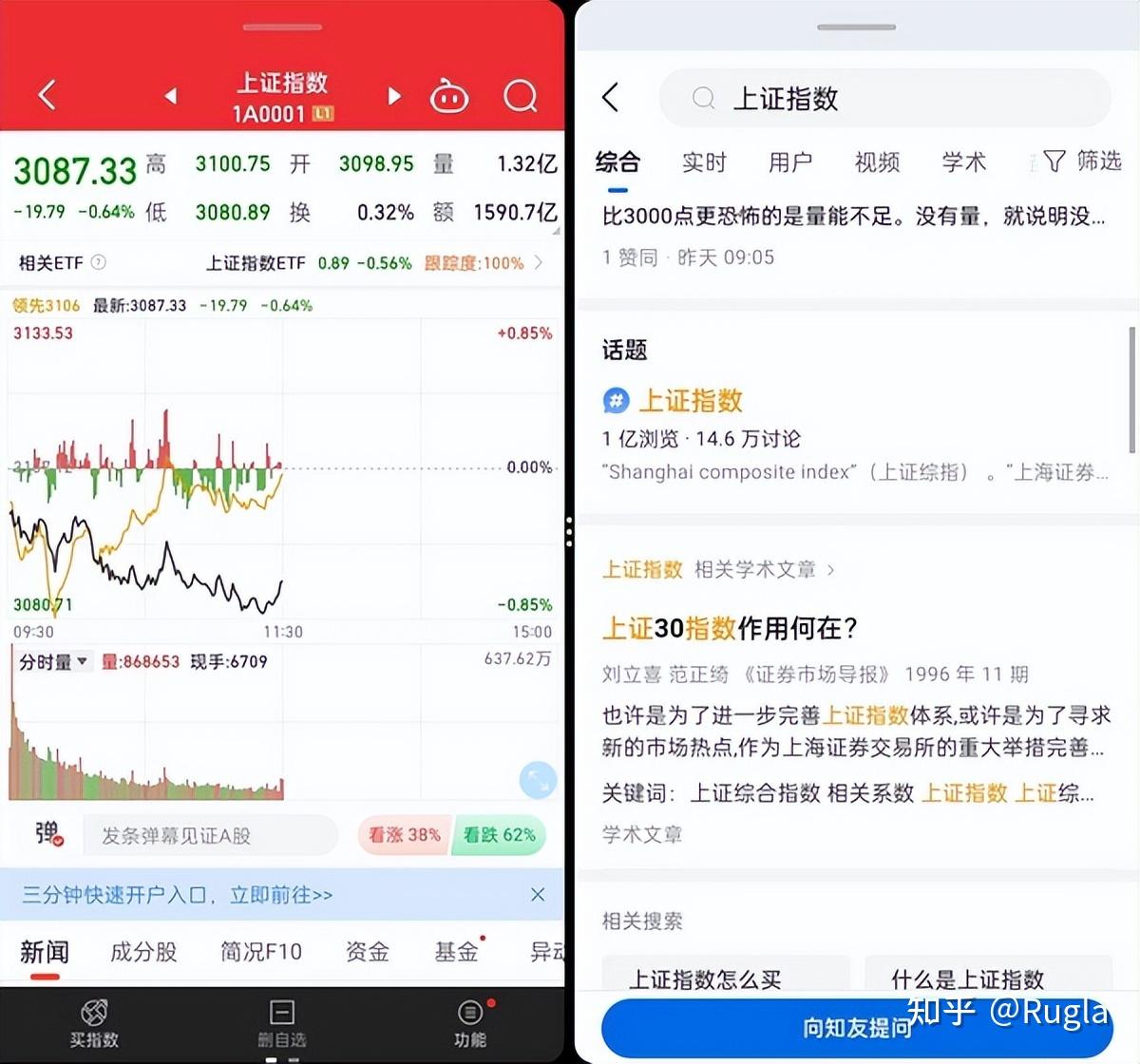Go back from Zhihu search results

[x=611, y=97]
